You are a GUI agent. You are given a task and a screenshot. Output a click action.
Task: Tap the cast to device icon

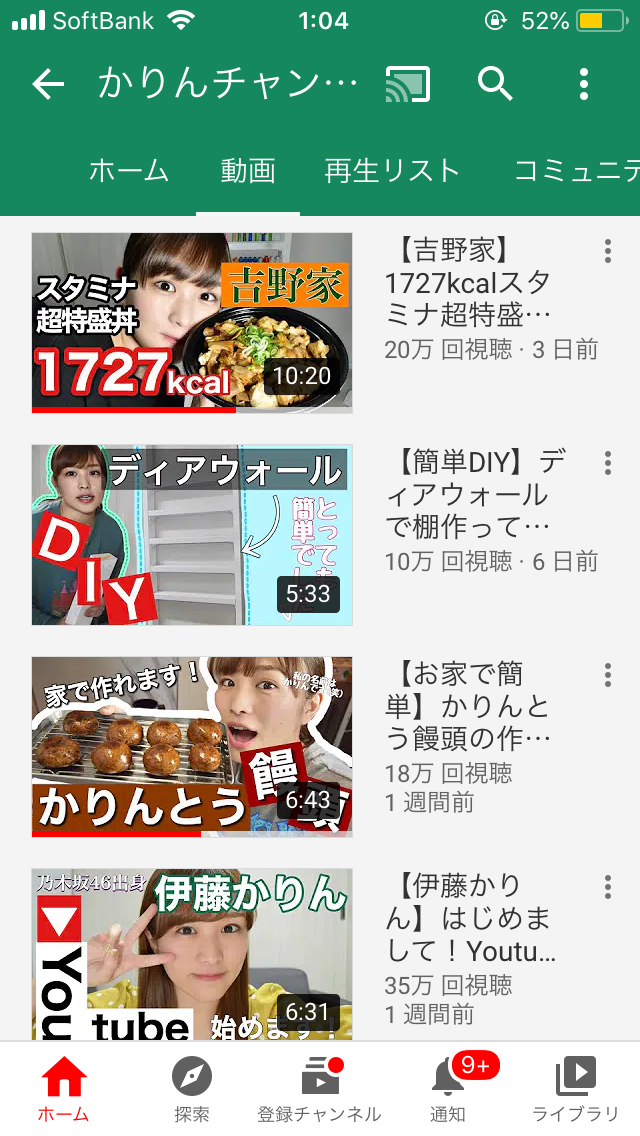407,84
